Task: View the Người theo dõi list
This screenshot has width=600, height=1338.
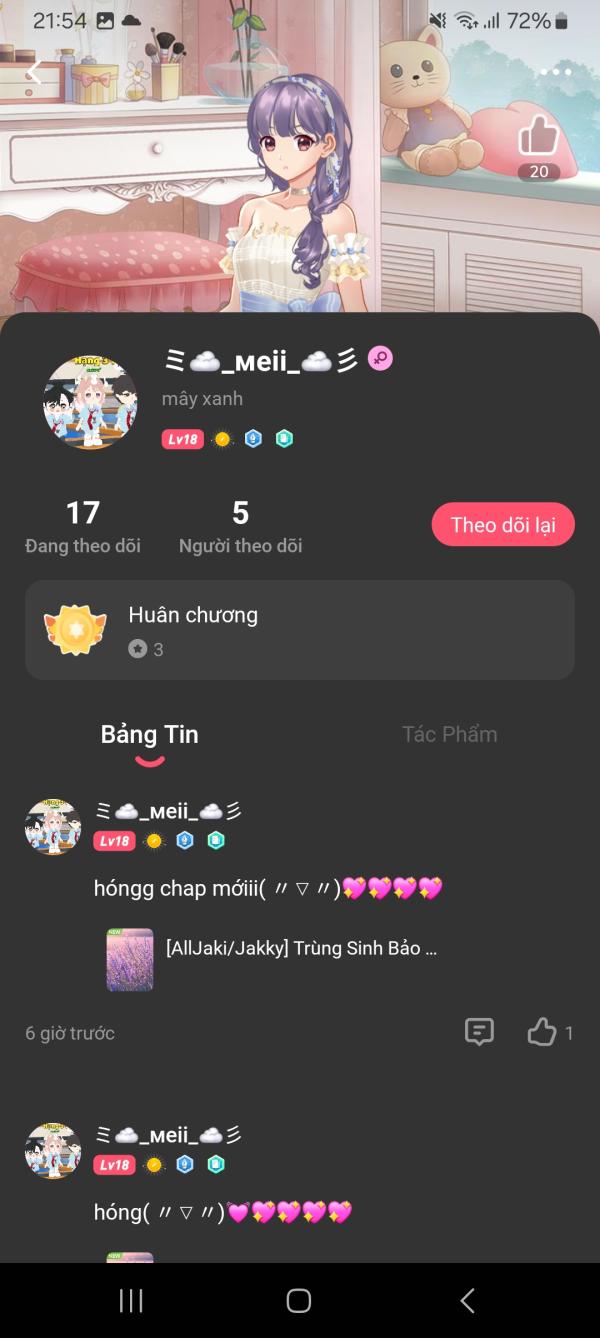Action: (x=240, y=527)
